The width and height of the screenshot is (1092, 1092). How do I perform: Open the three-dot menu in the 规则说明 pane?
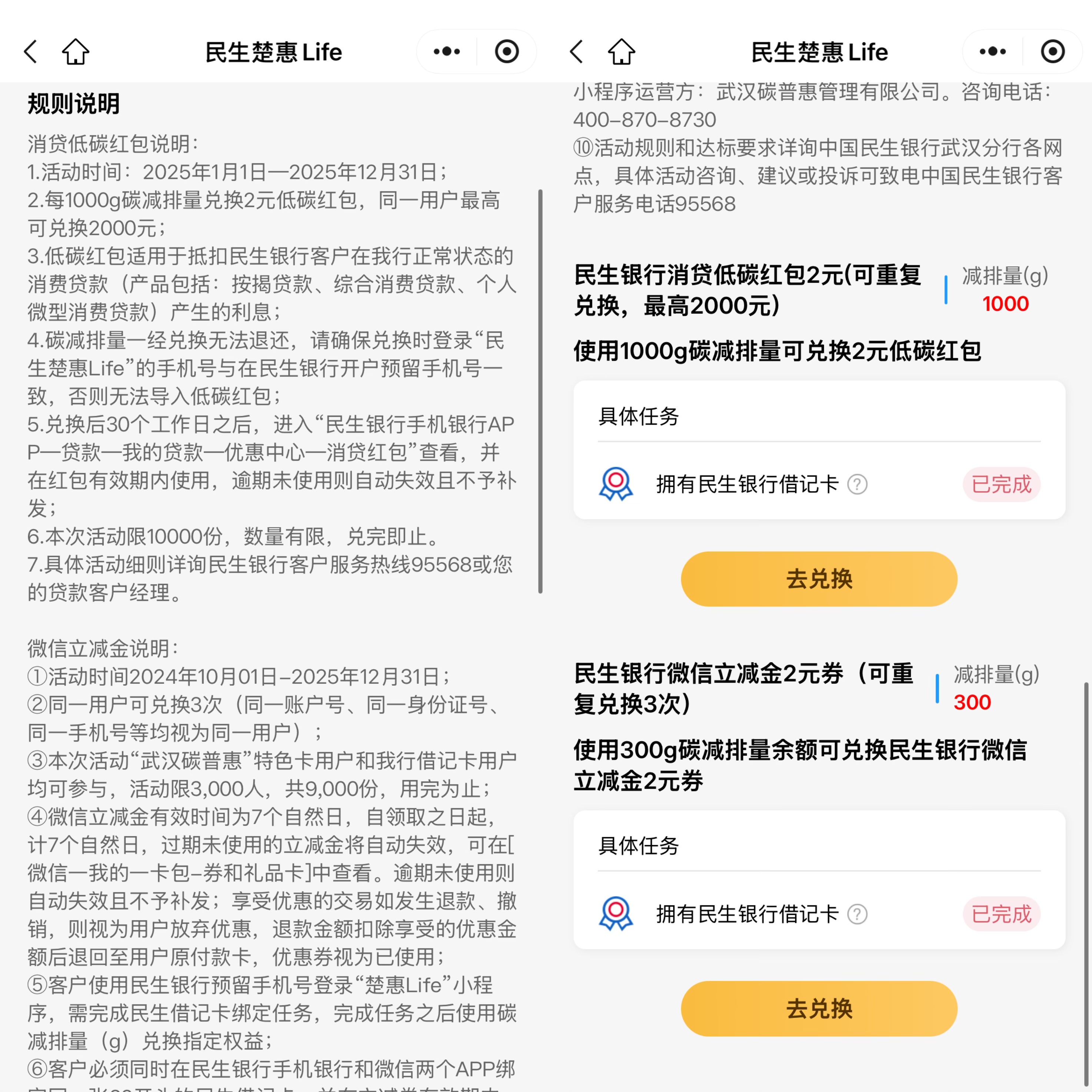click(446, 51)
